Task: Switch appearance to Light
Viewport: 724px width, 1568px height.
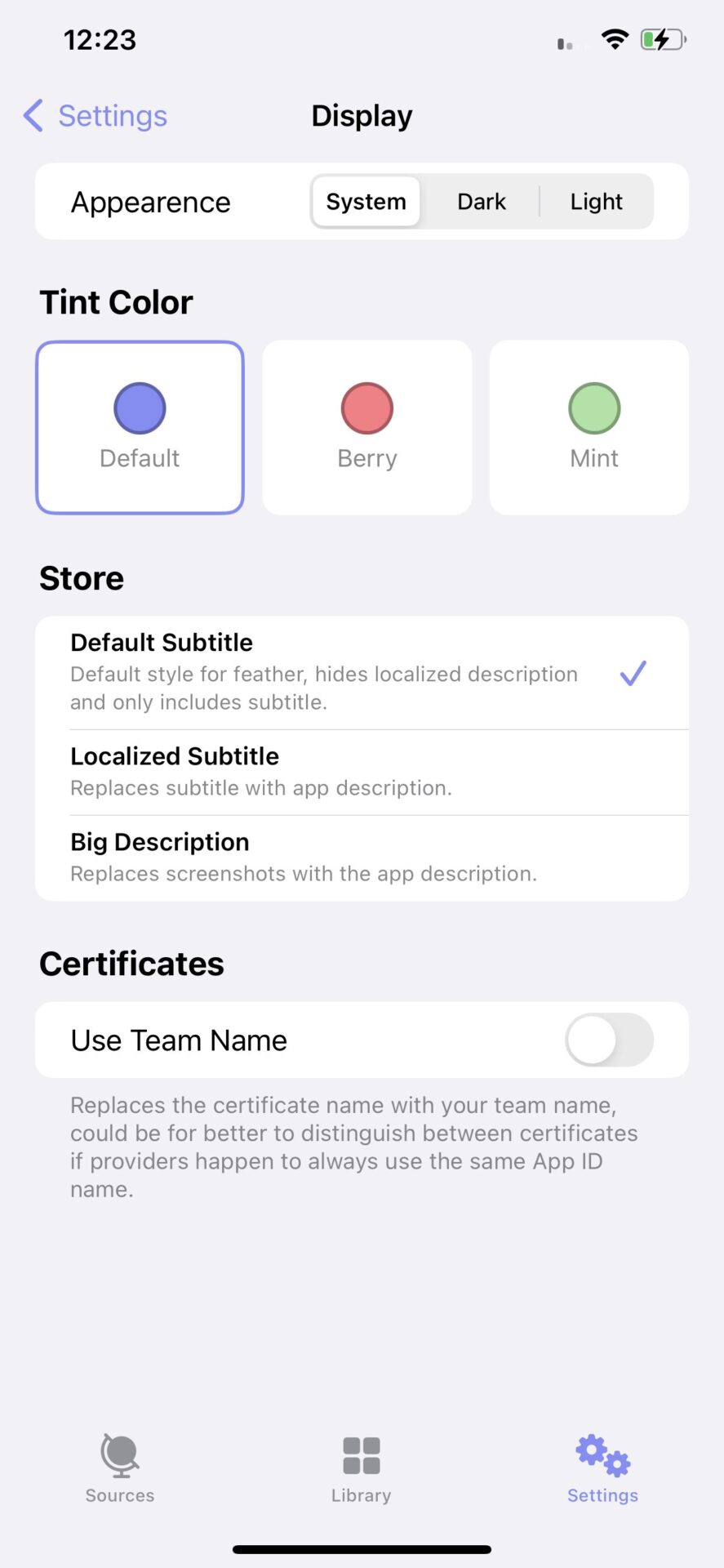Action: pyautogui.click(x=596, y=201)
